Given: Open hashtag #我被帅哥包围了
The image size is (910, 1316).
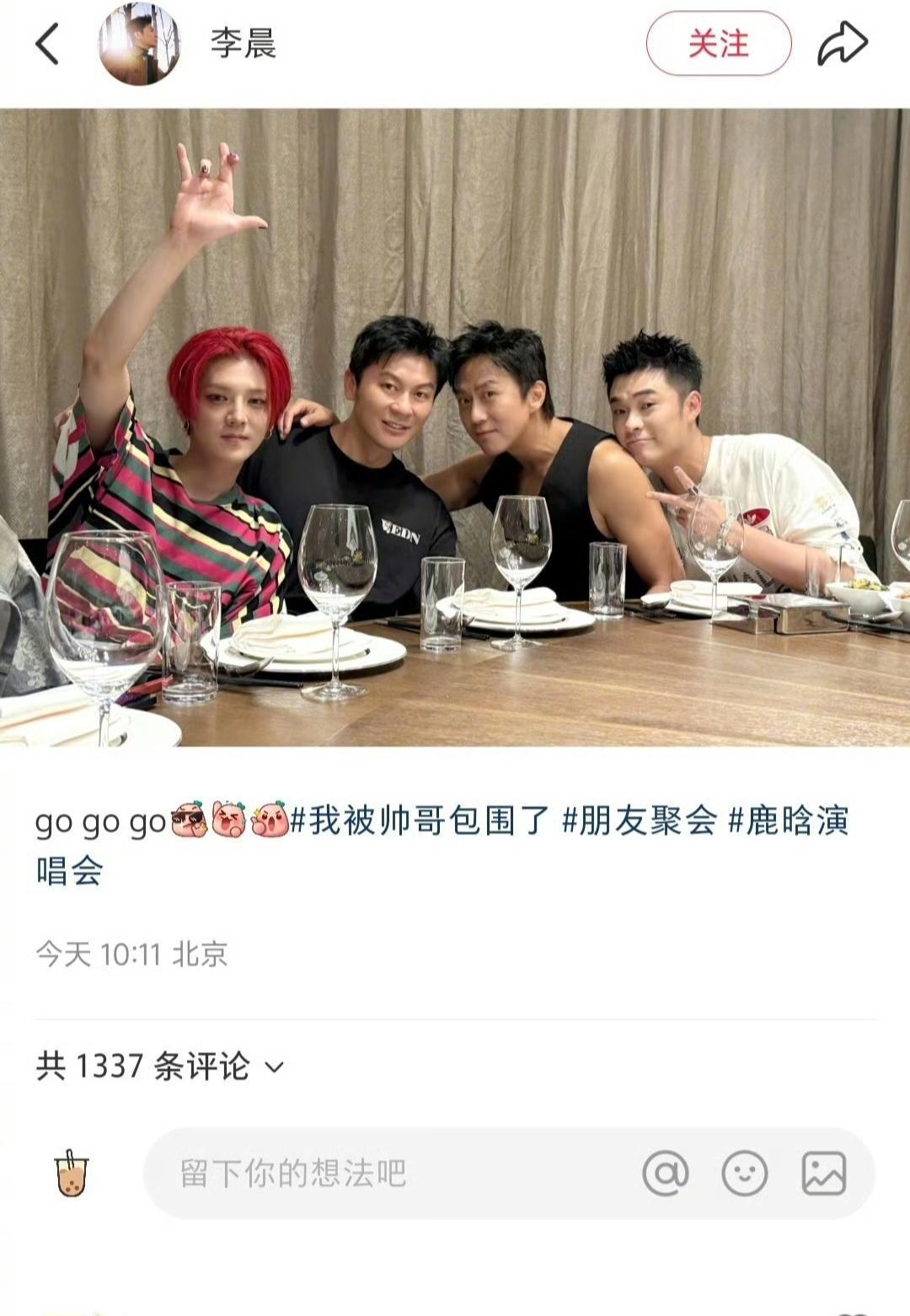Looking at the screenshot, I should point(420,820).
